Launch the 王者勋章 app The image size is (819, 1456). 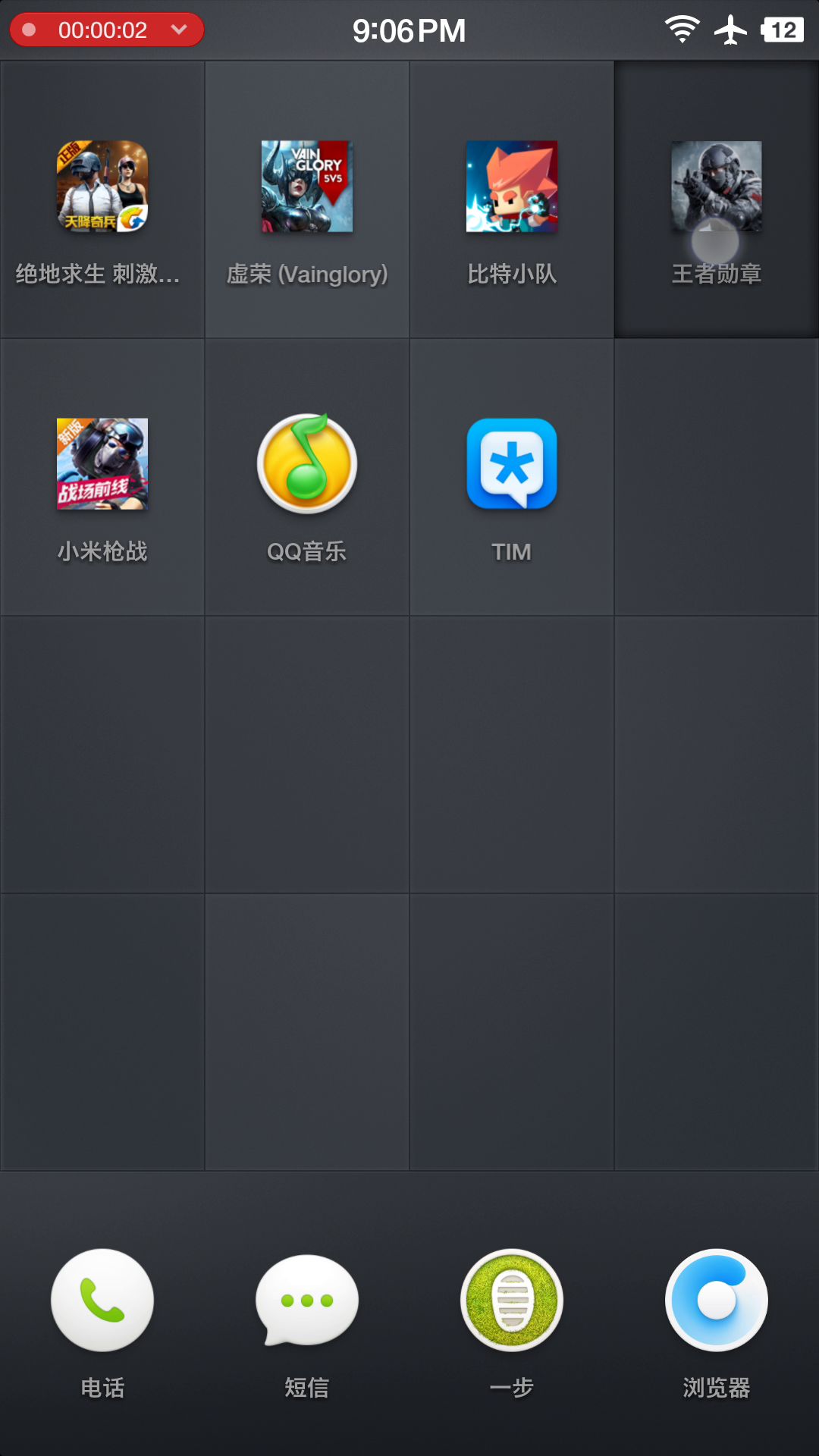(717, 187)
